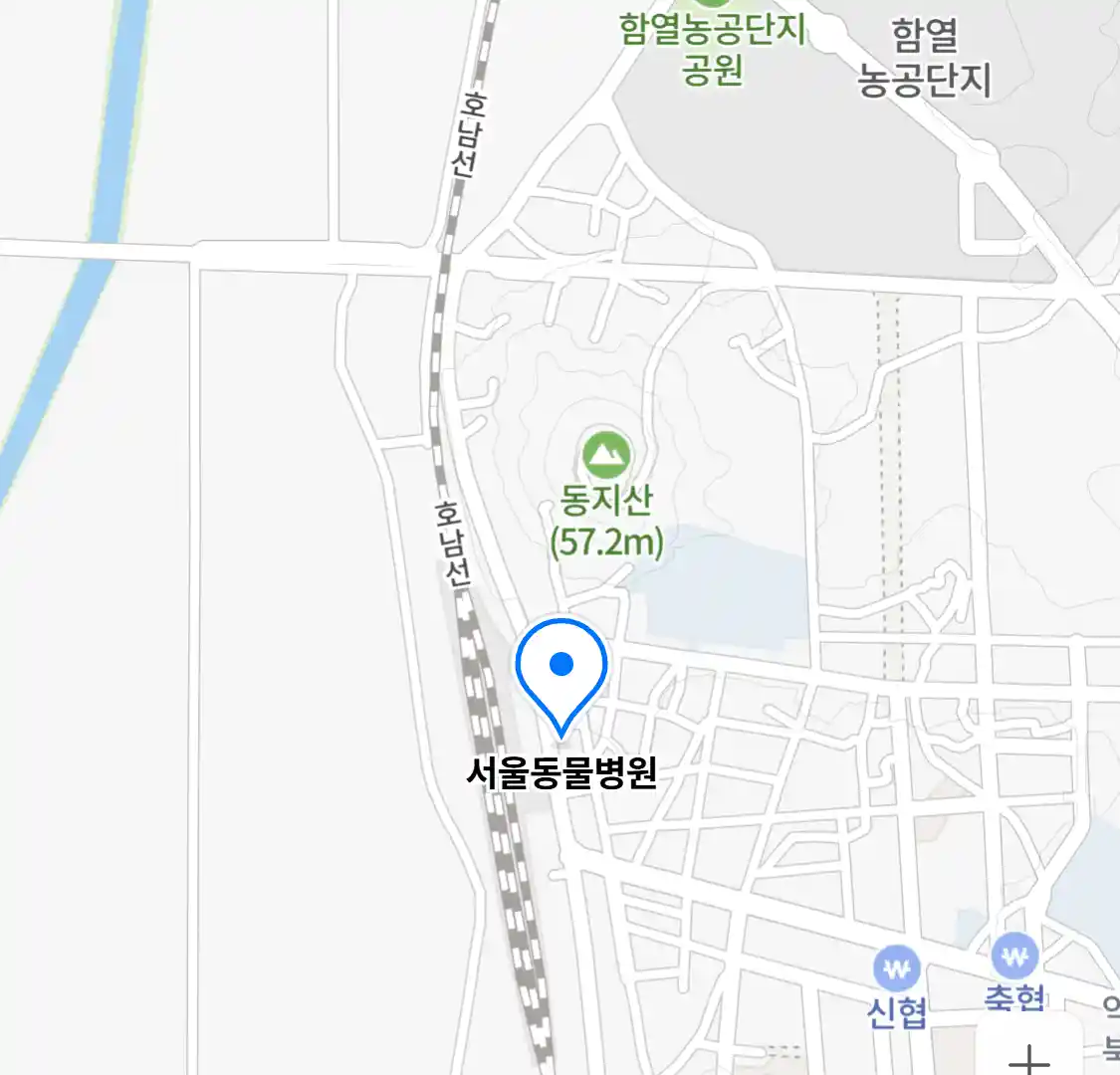Tap the 서울동물병원 location pin
Screen dimensions: 1120x1075
tap(561, 668)
